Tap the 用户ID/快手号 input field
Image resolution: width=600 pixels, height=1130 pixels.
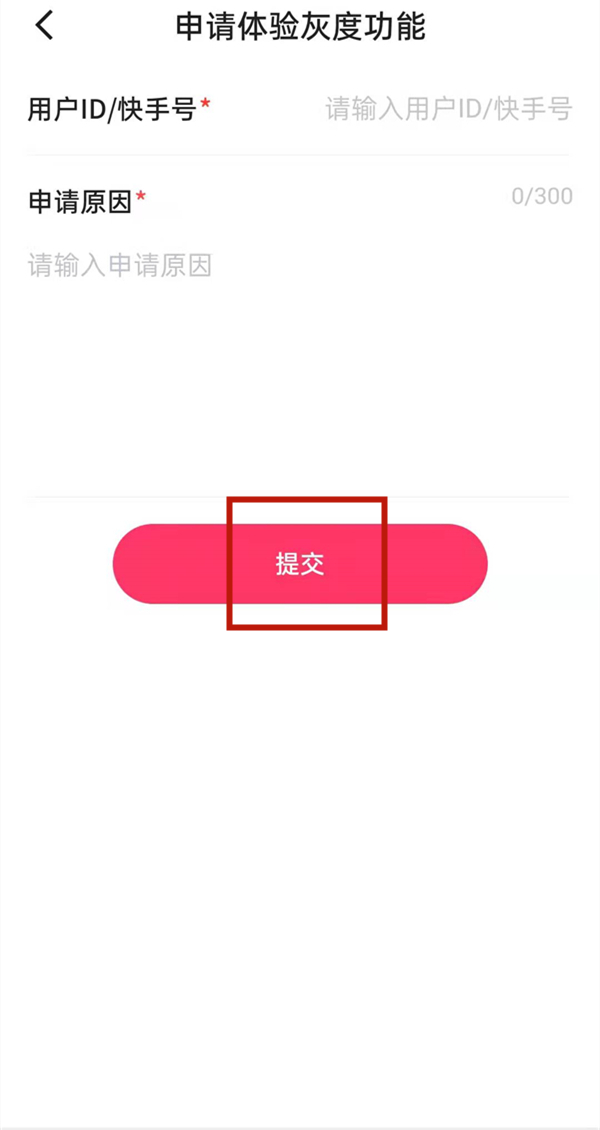(447, 109)
